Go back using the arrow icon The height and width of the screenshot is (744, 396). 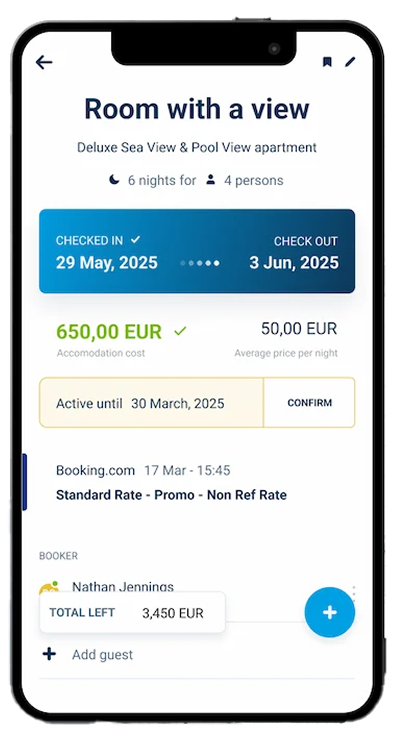click(44, 62)
